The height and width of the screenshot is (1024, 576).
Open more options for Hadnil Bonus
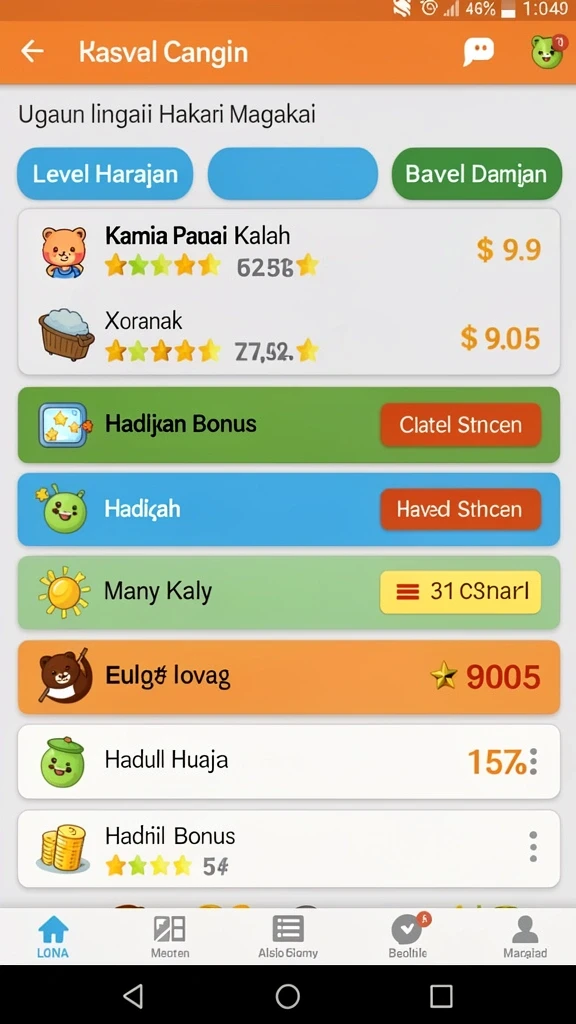pyautogui.click(x=534, y=846)
